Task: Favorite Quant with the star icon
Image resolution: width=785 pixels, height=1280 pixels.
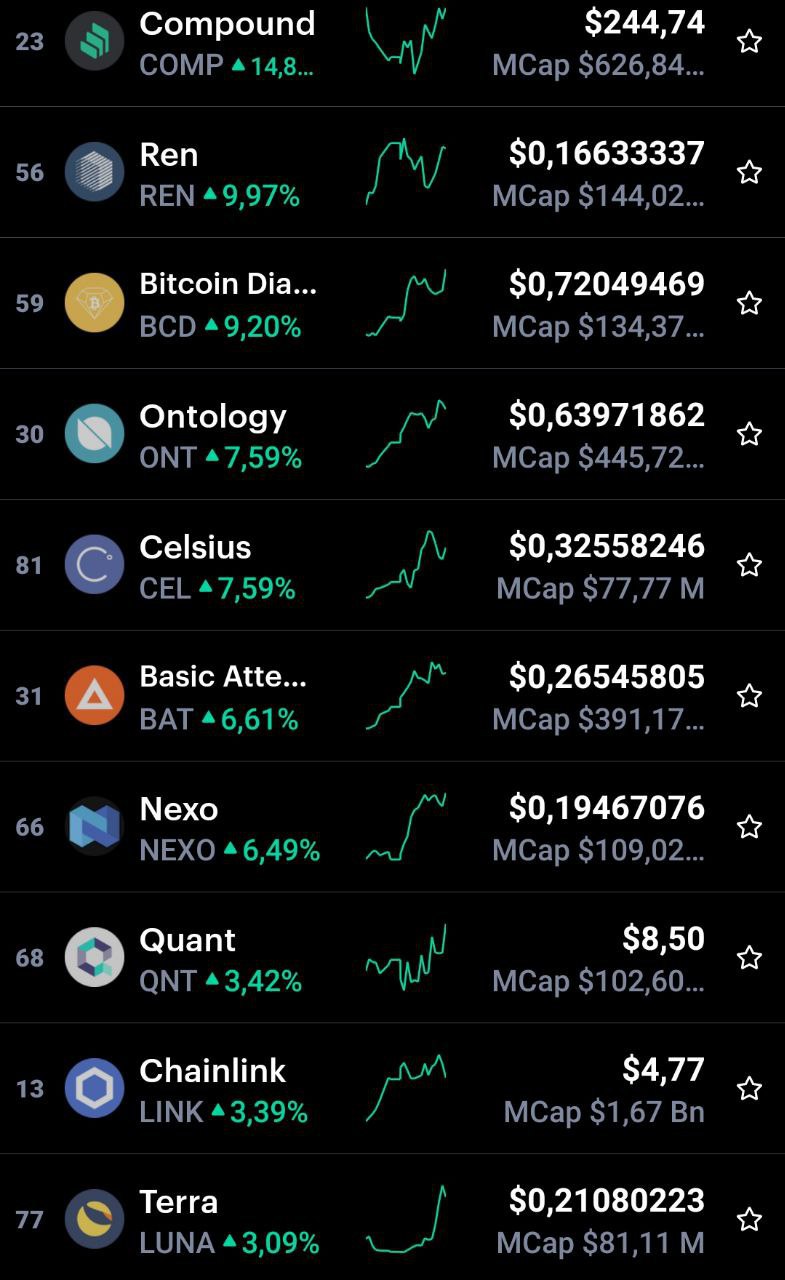Action: coord(749,959)
